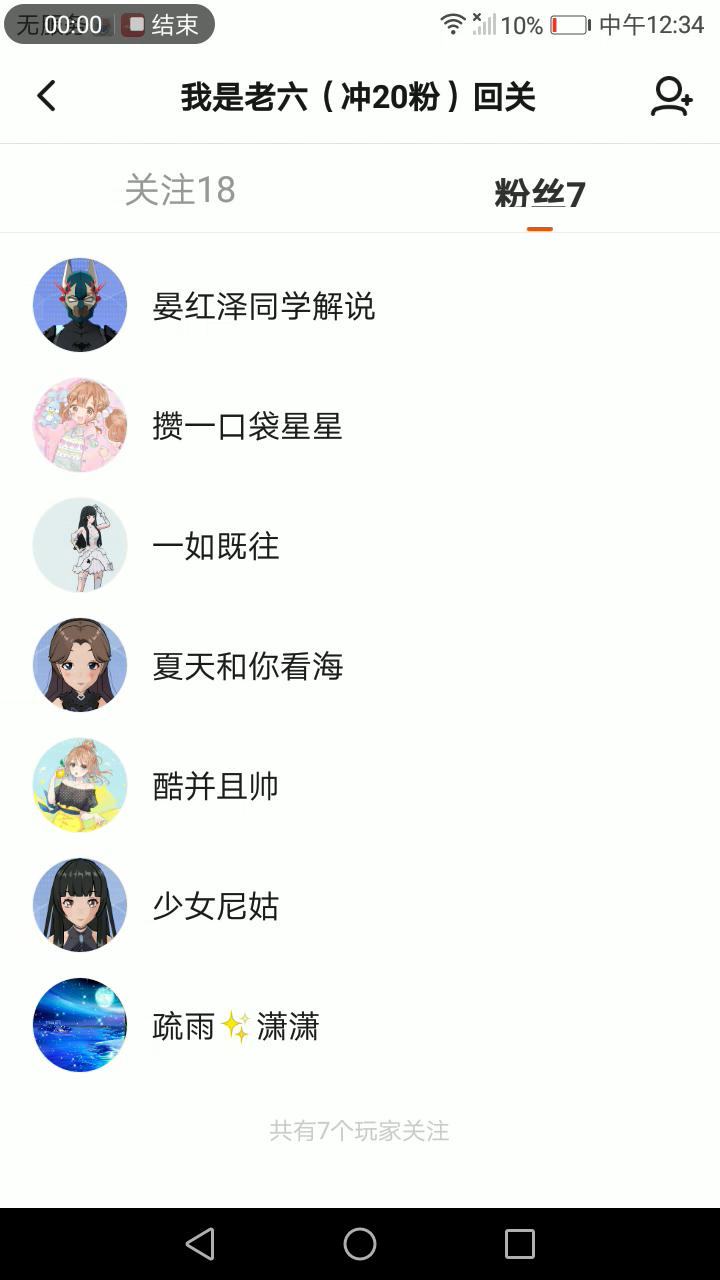Viewport: 720px width, 1280px height.
Task: Stop screen recording with 结束 button
Action: point(162,25)
